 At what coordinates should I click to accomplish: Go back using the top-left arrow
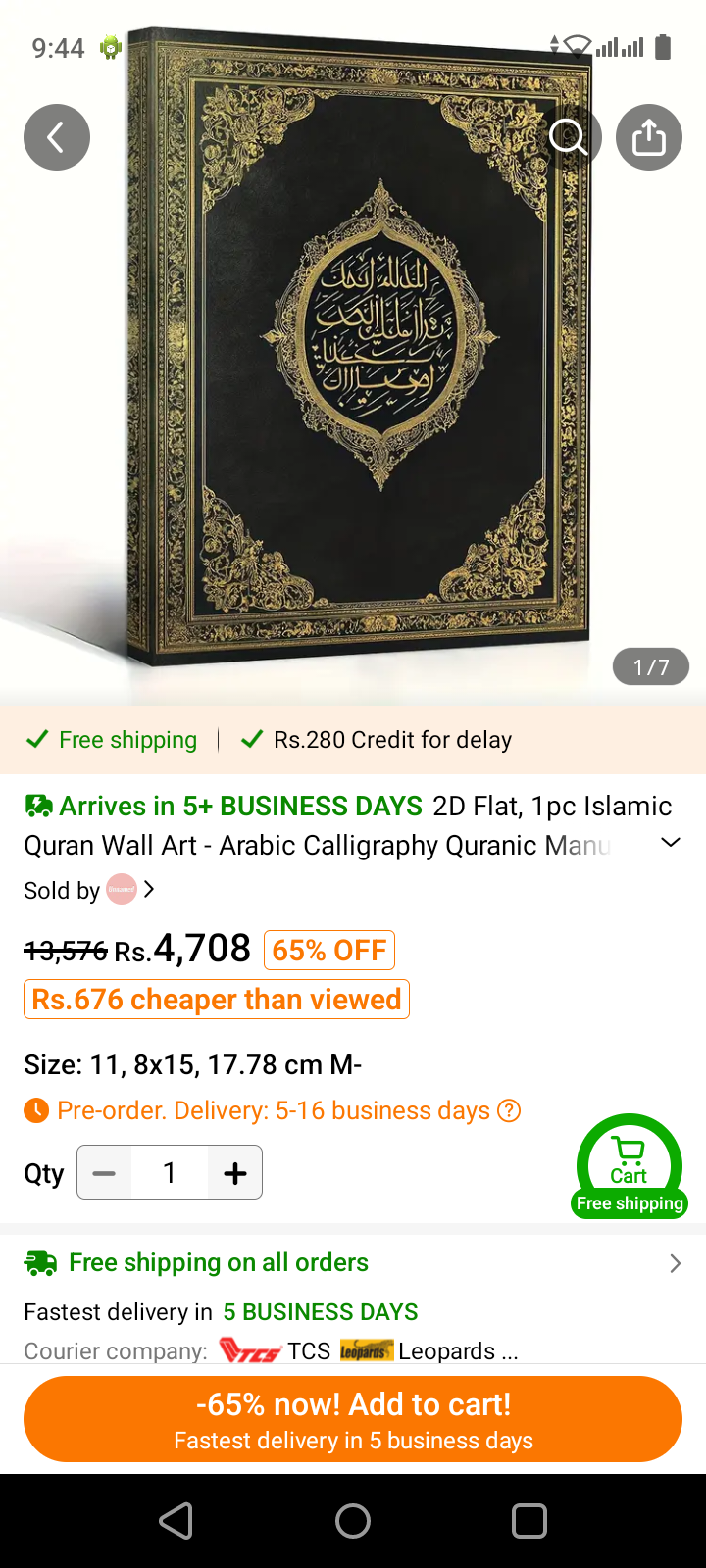(57, 137)
